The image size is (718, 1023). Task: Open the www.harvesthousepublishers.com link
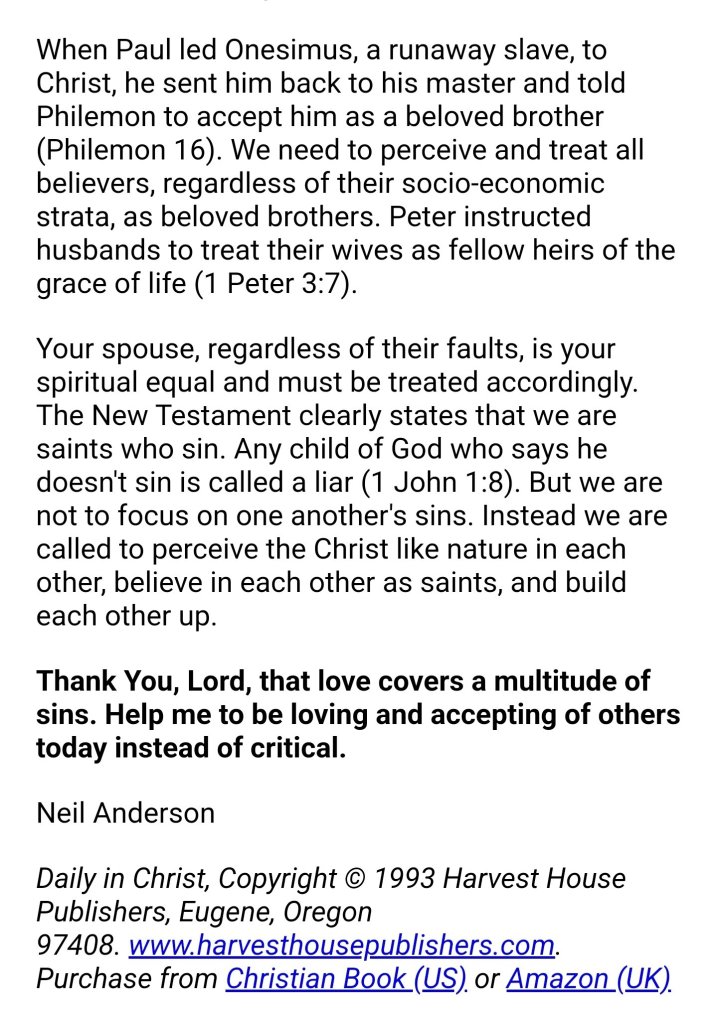342,945
